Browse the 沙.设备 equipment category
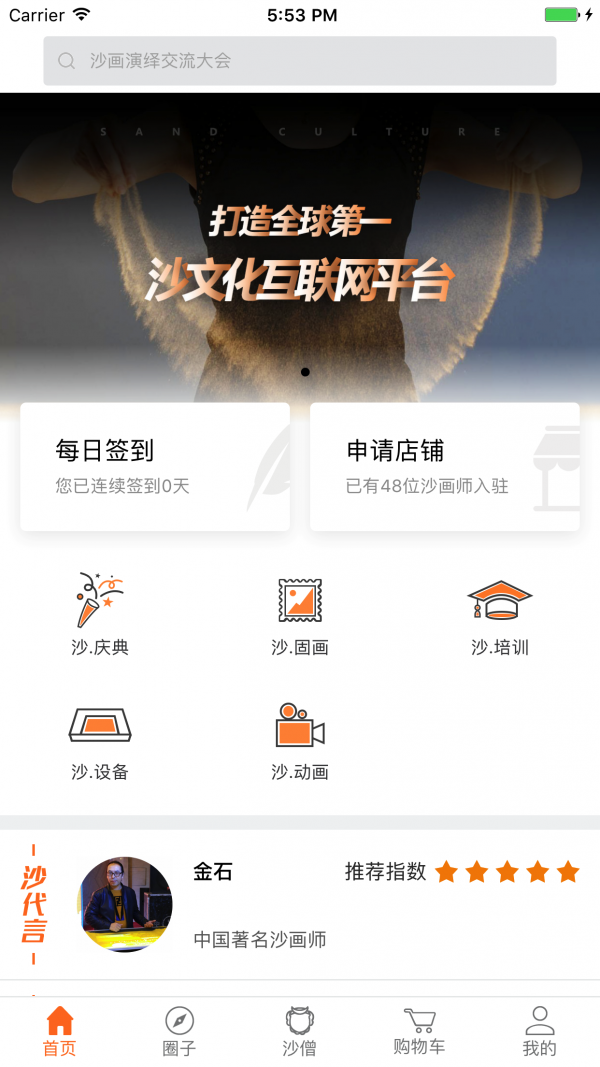600x1067 pixels. (x=100, y=740)
